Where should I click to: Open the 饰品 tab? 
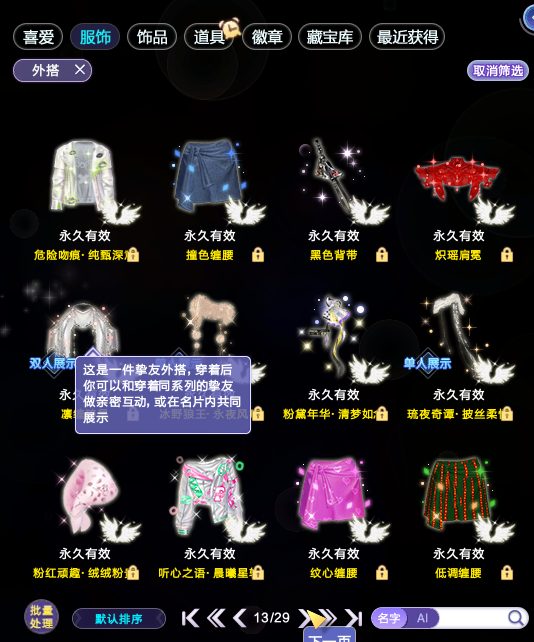click(x=152, y=37)
